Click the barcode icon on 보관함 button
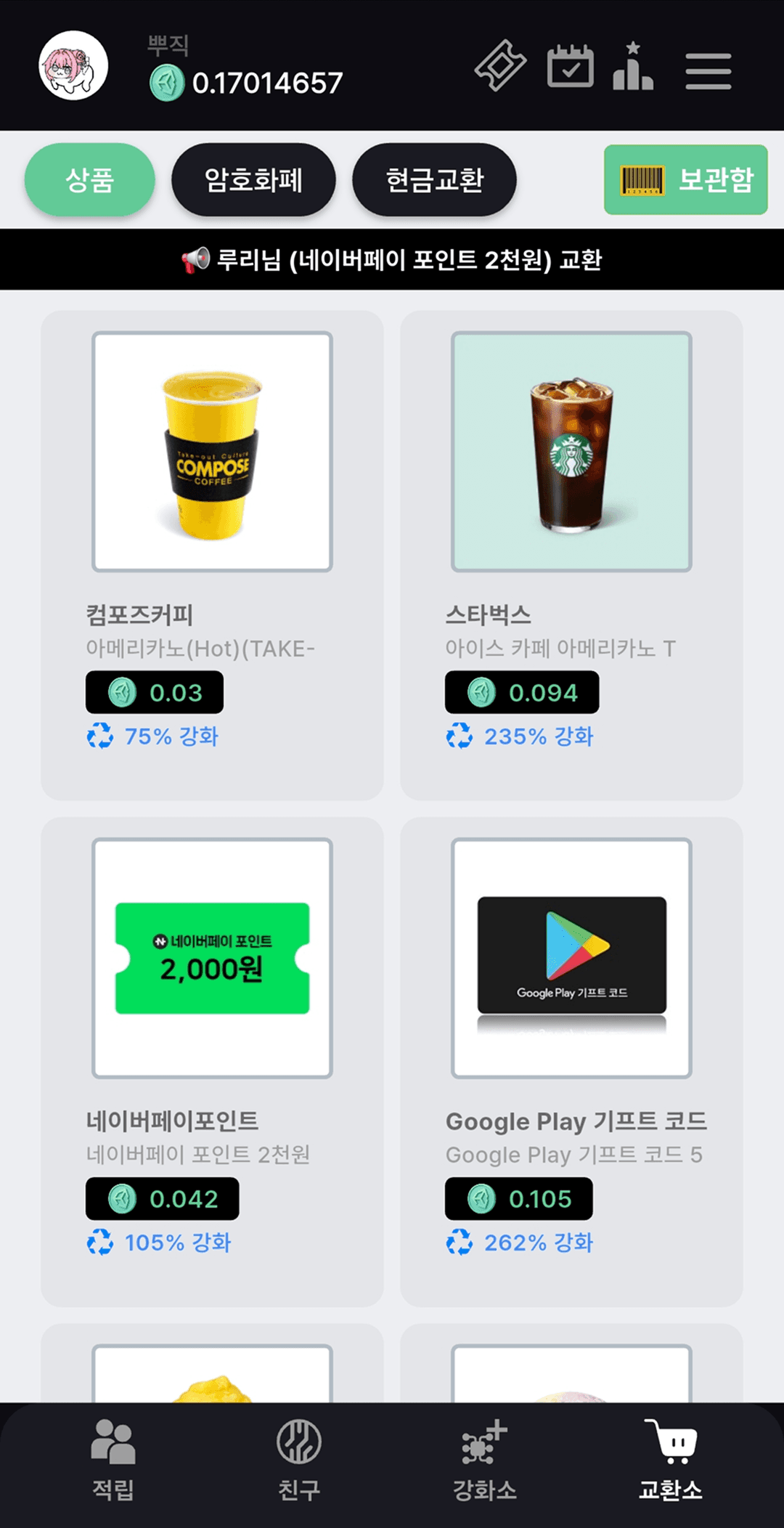 coord(642,179)
